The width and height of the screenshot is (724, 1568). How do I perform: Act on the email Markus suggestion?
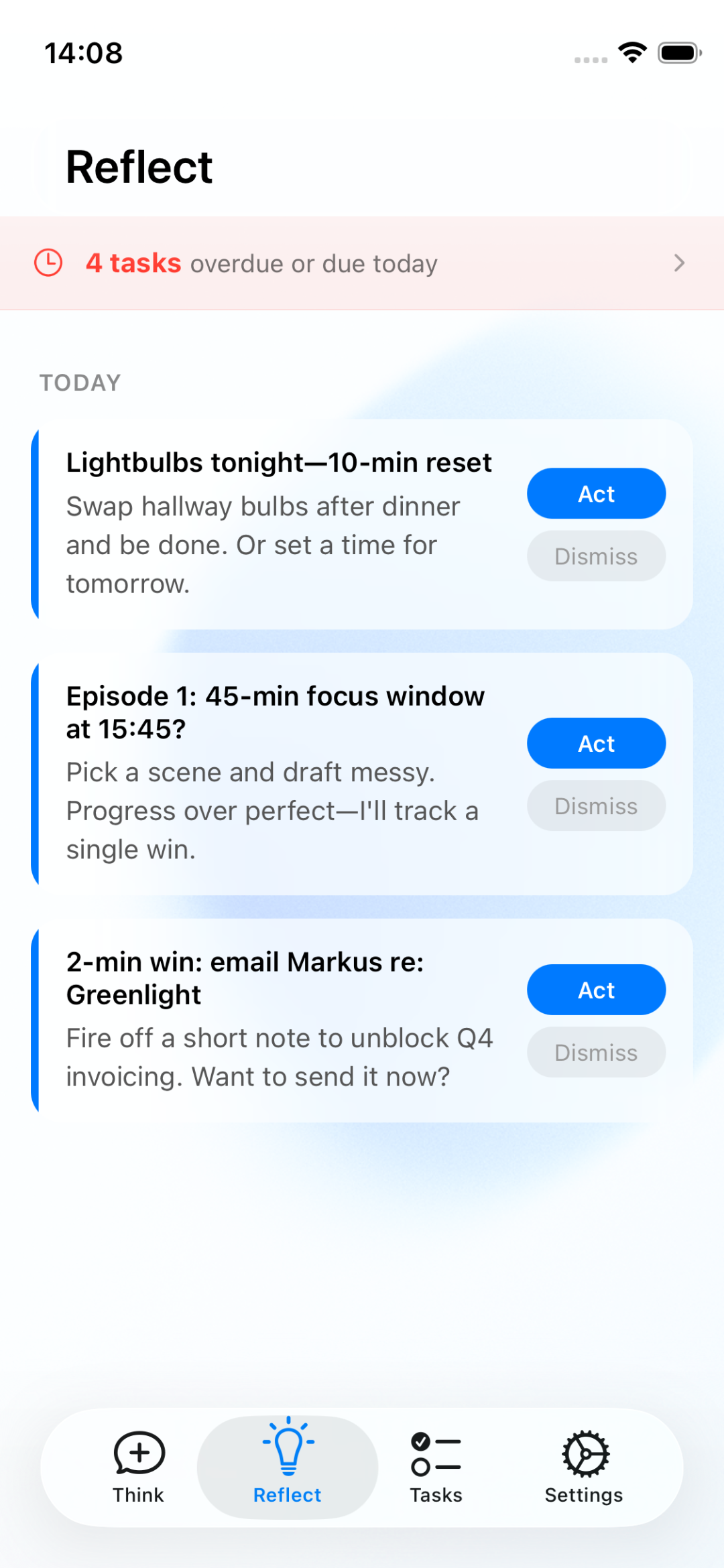596,990
